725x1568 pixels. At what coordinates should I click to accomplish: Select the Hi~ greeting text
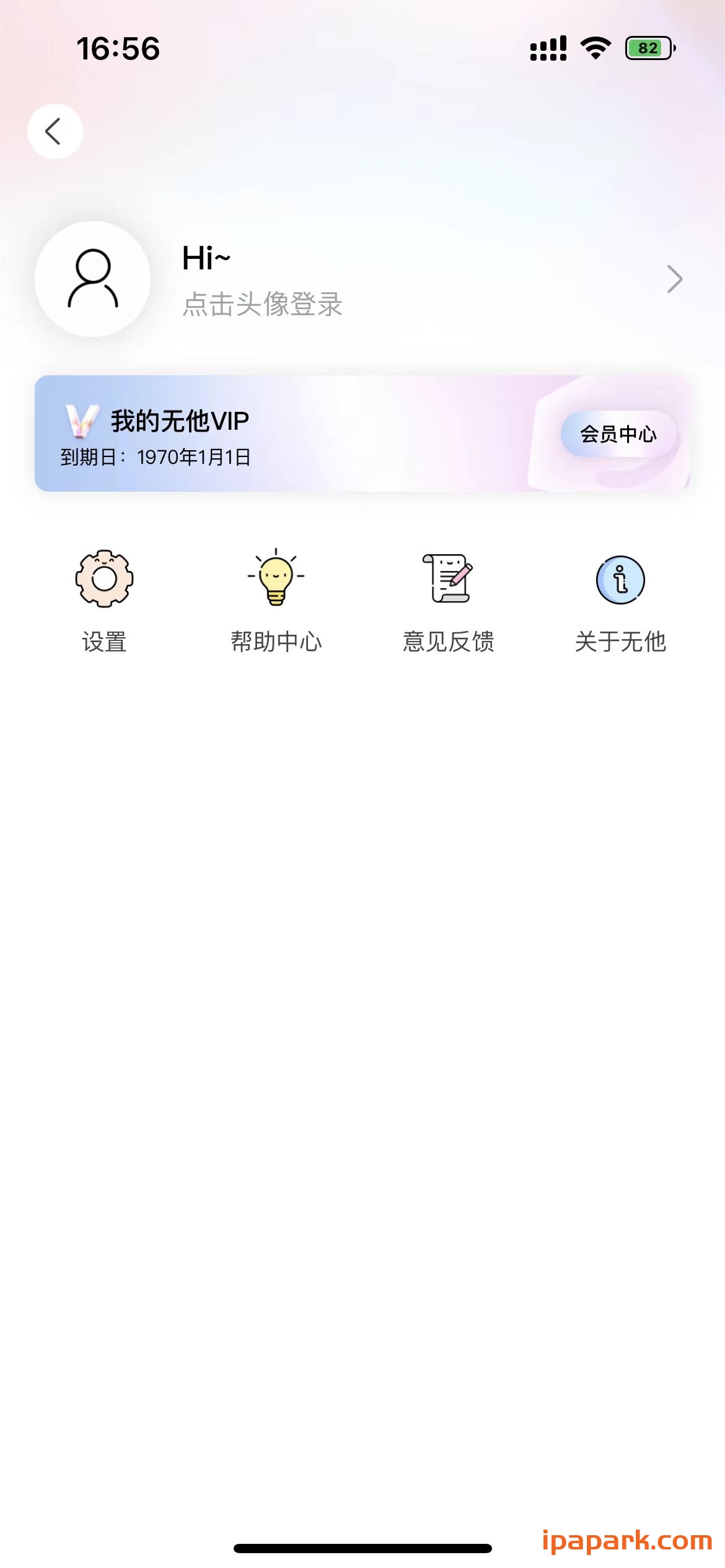[x=206, y=257]
